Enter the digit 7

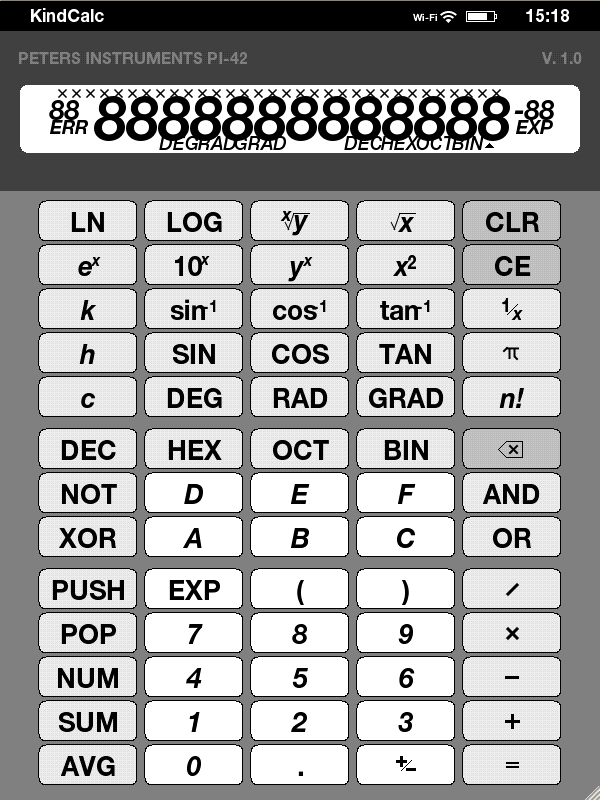[194, 633]
